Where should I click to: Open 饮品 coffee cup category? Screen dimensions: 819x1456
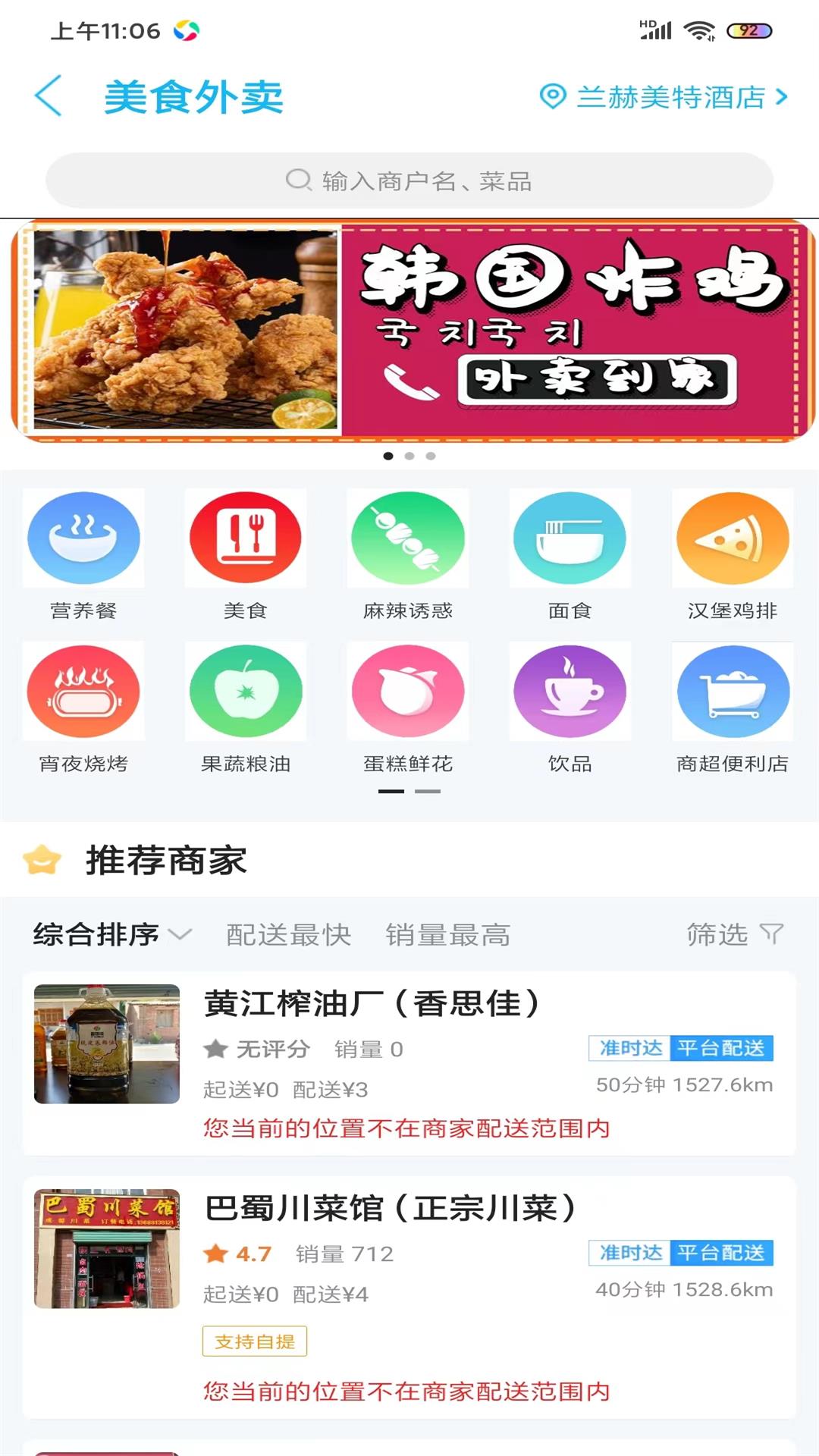point(570,692)
